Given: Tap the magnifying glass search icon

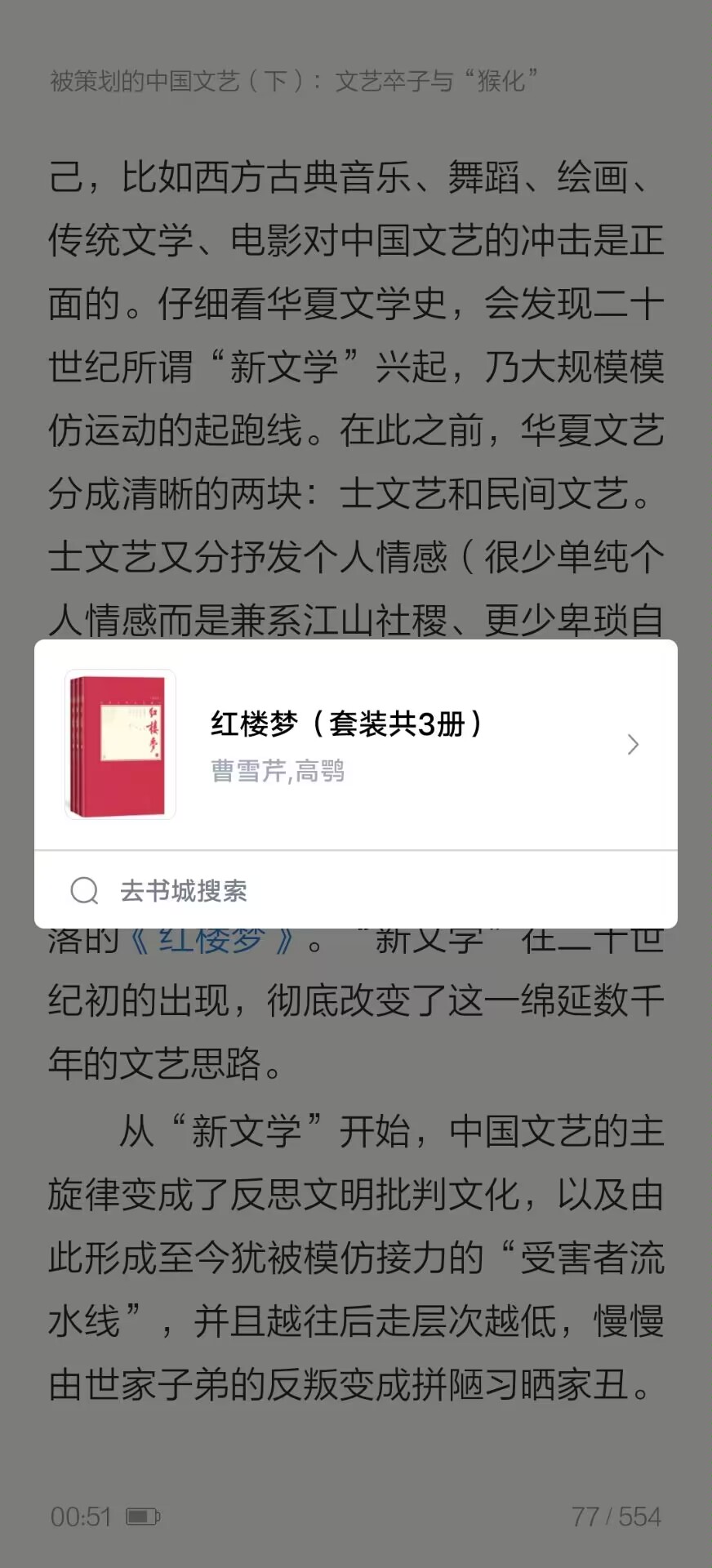Looking at the screenshot, I should click(x=82, y=890).
